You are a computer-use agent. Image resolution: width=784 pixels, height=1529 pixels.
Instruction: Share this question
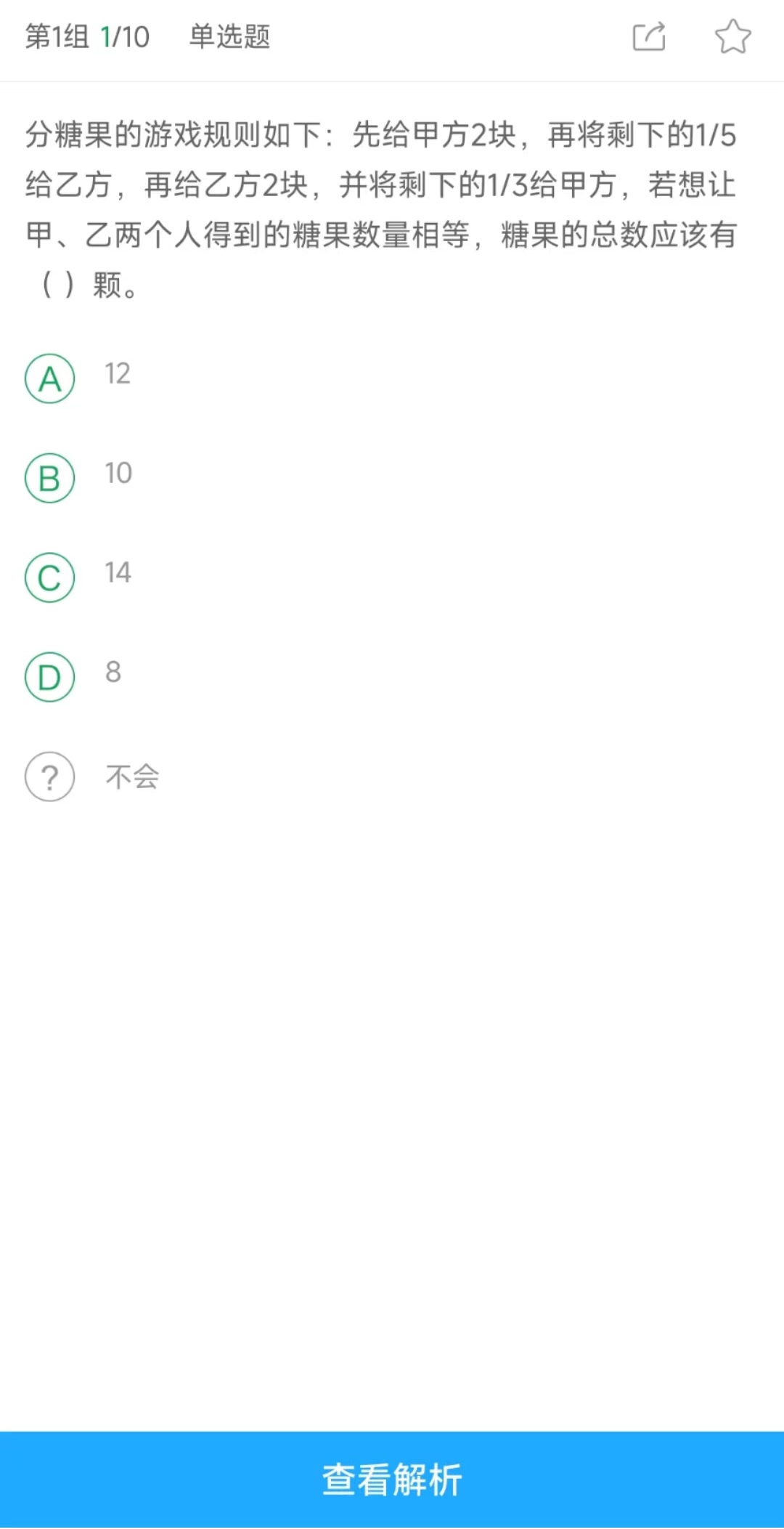649,37
